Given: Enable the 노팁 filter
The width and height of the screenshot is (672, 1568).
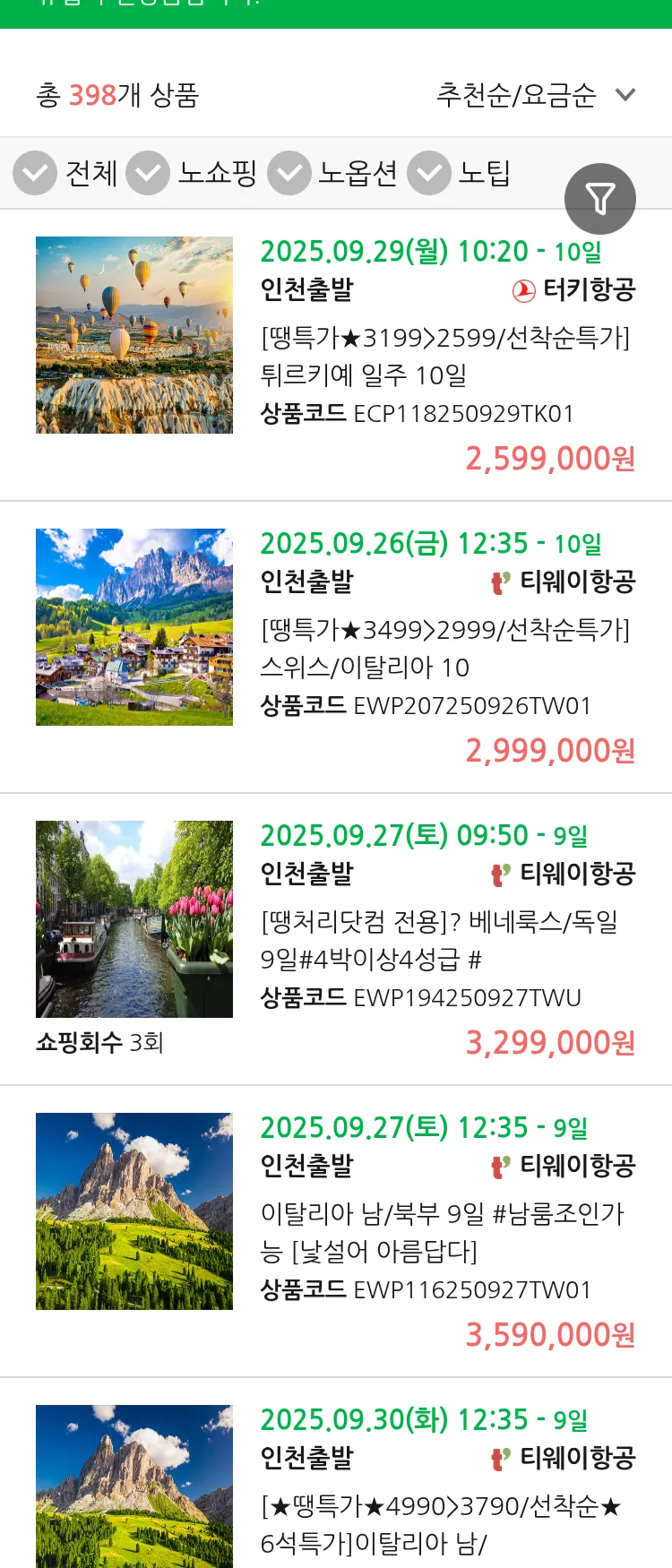Looking at the screenshot, I should click(428, 173).
